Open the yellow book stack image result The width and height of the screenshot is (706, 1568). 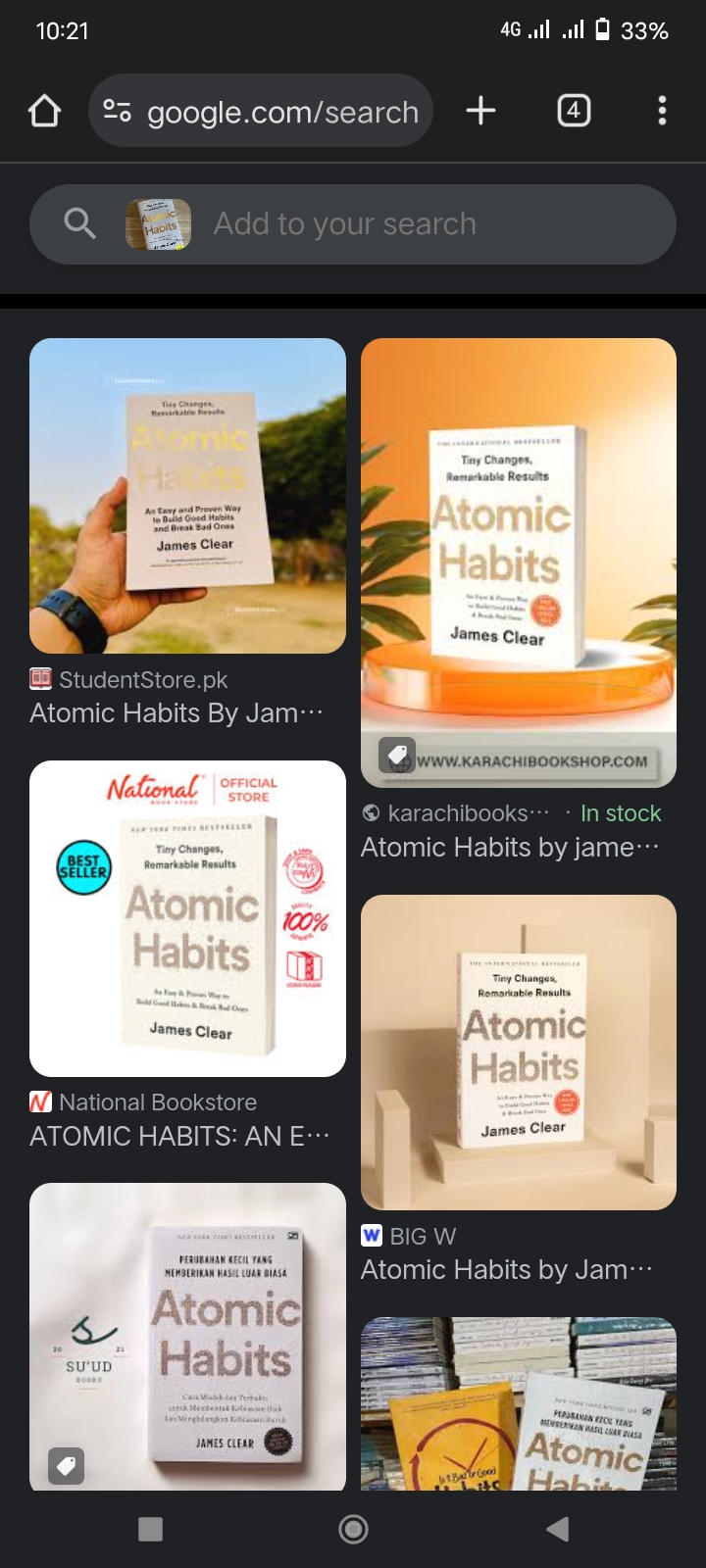pos(518,1403)
